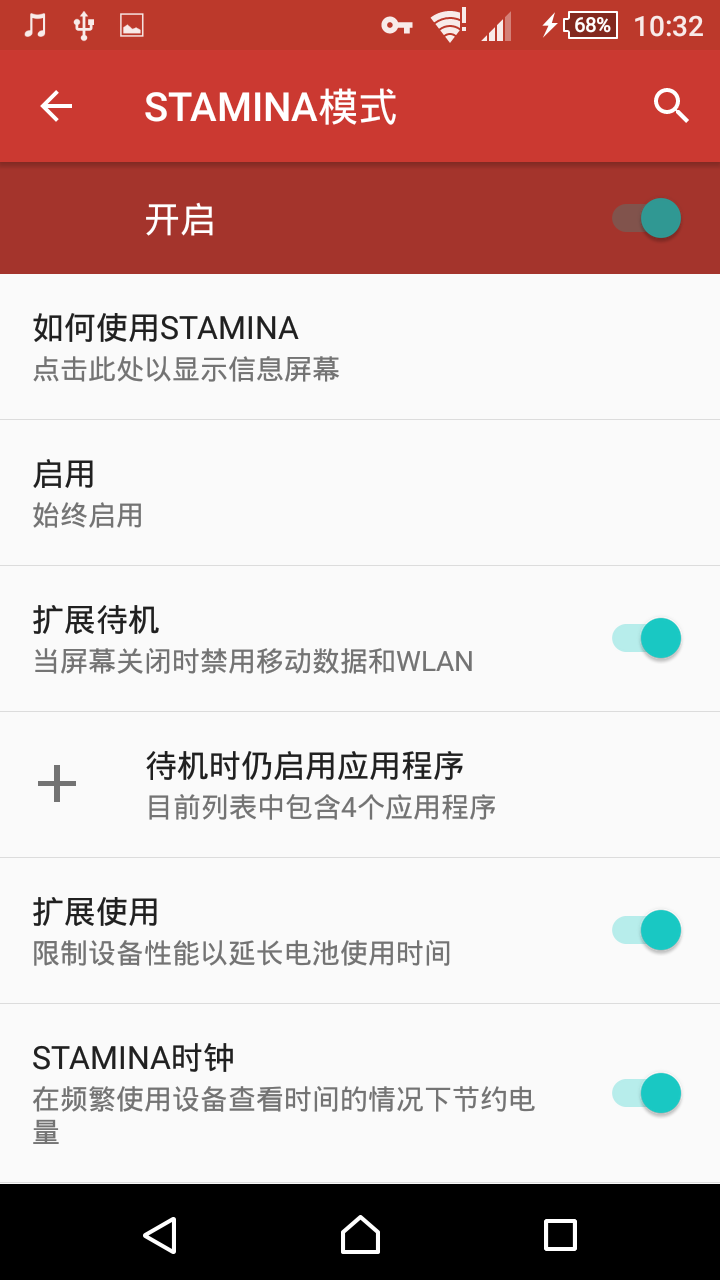This screenshot has width=720, height=1280.
Task: Open 待机时仍启用应用程序 app list
Action: pyautogui.click(x=360, y=785)
